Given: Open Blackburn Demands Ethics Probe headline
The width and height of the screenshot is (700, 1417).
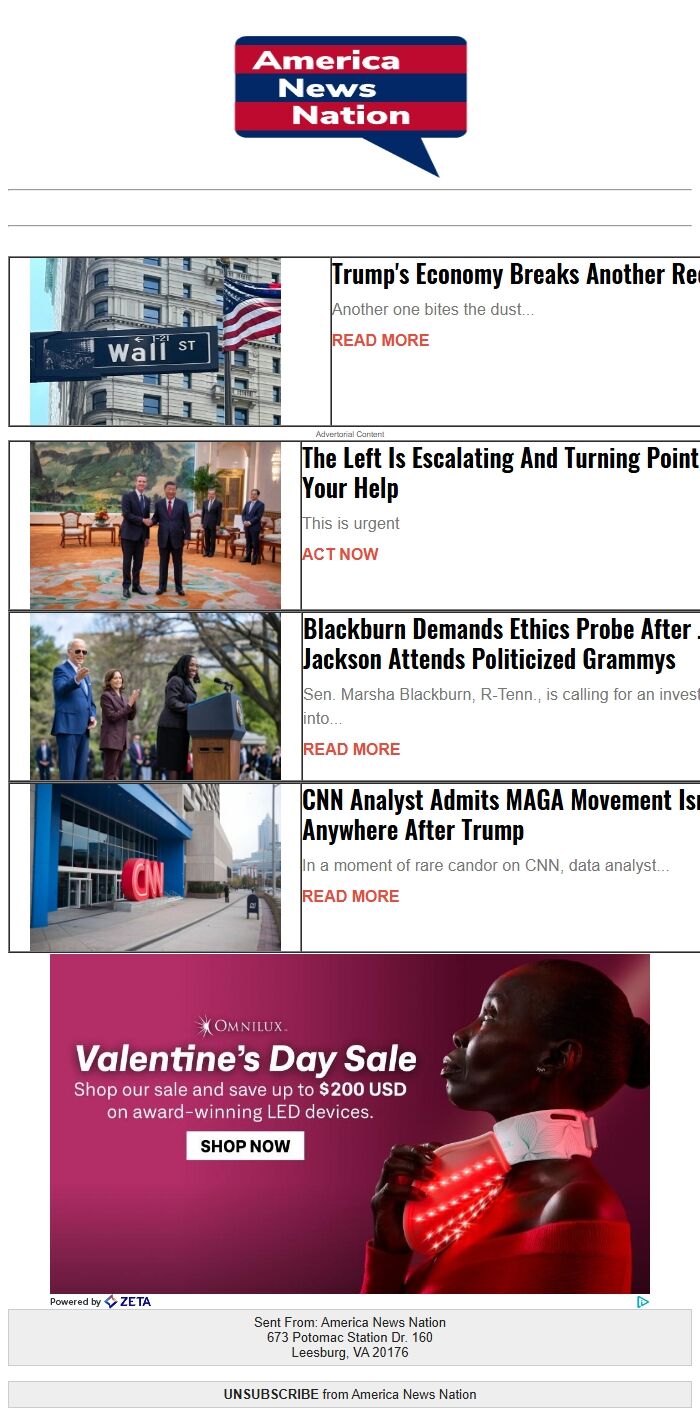Looking at the screenshot, I should click(x=500, y=644).
